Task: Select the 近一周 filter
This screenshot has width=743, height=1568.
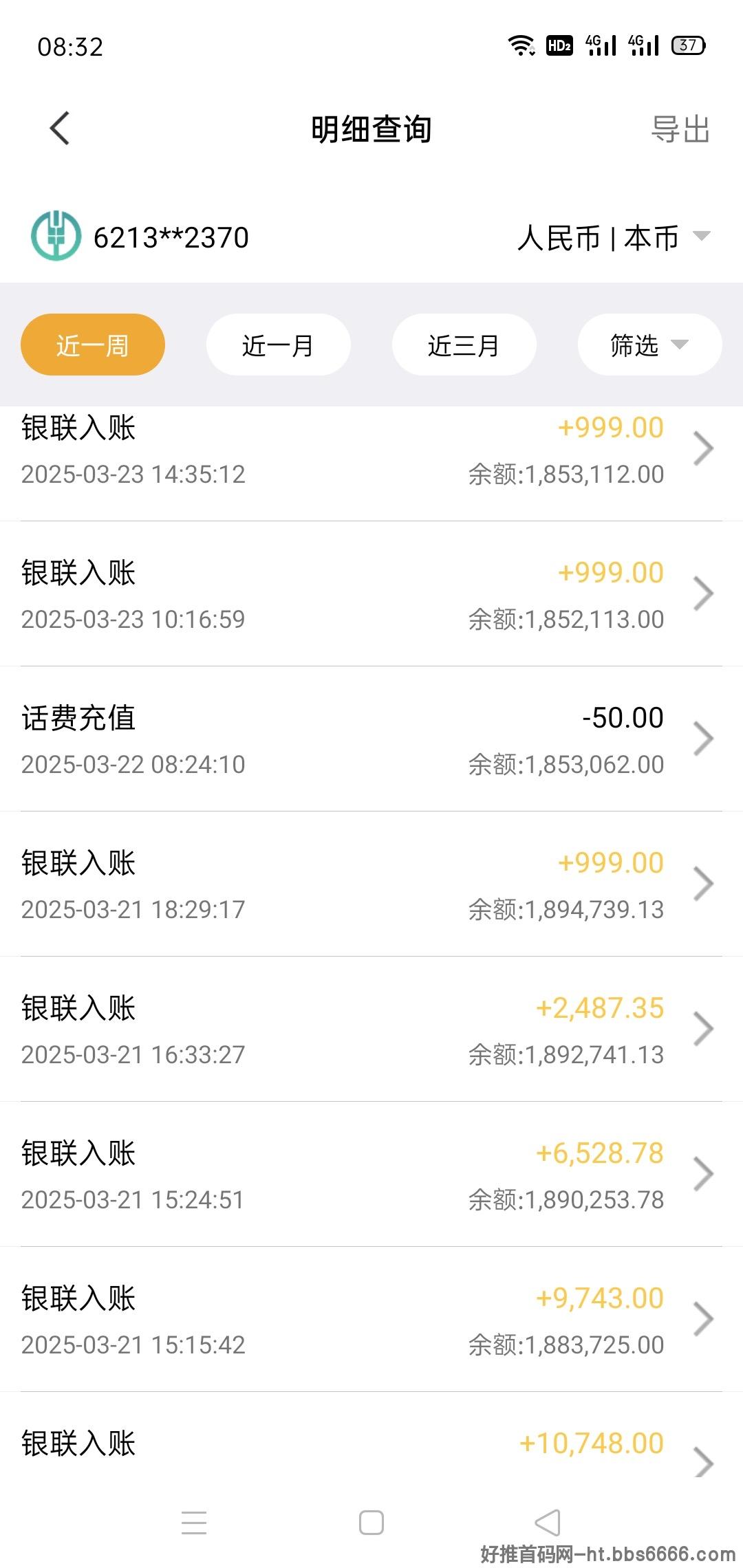Action: 93,345
